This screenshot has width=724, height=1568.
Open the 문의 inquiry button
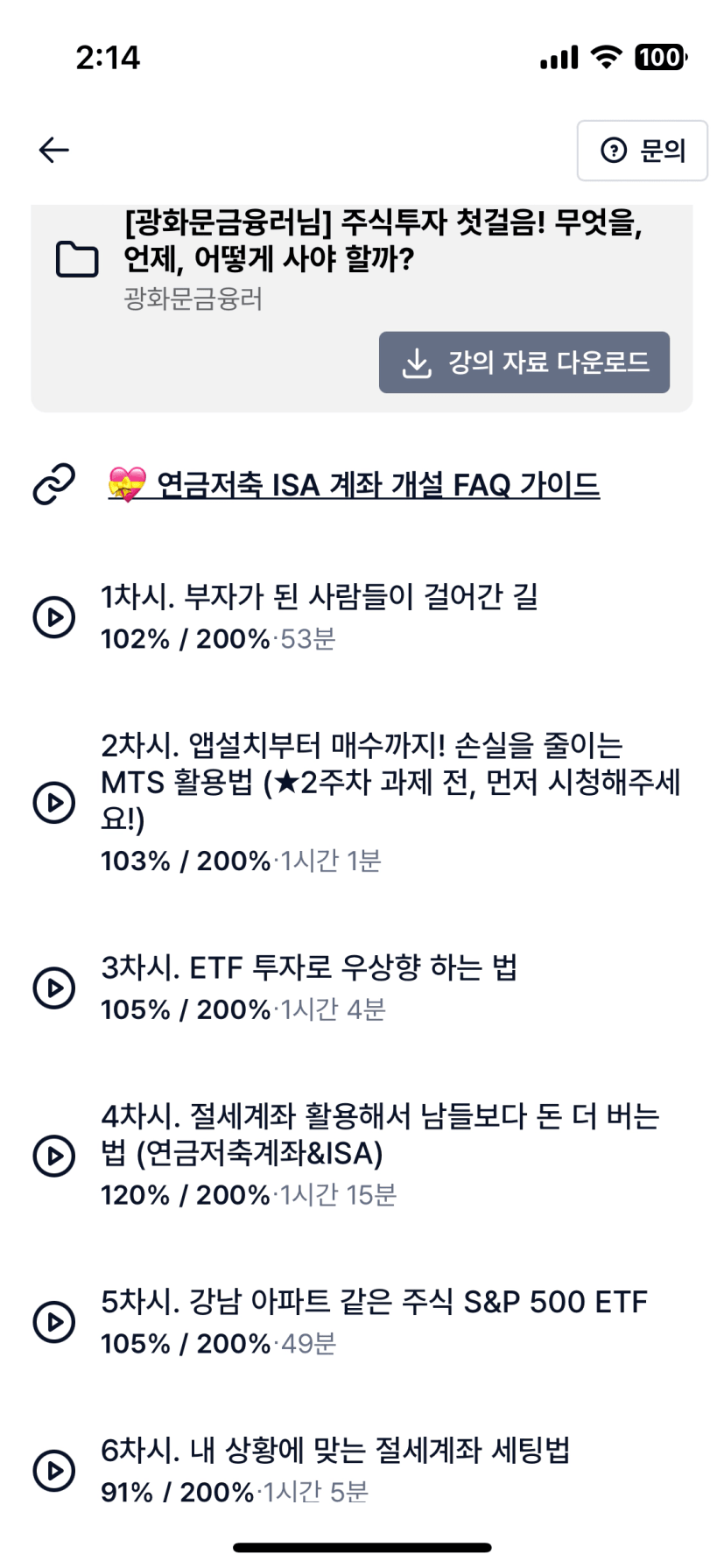pyautogui.click(x=642, y=151)
